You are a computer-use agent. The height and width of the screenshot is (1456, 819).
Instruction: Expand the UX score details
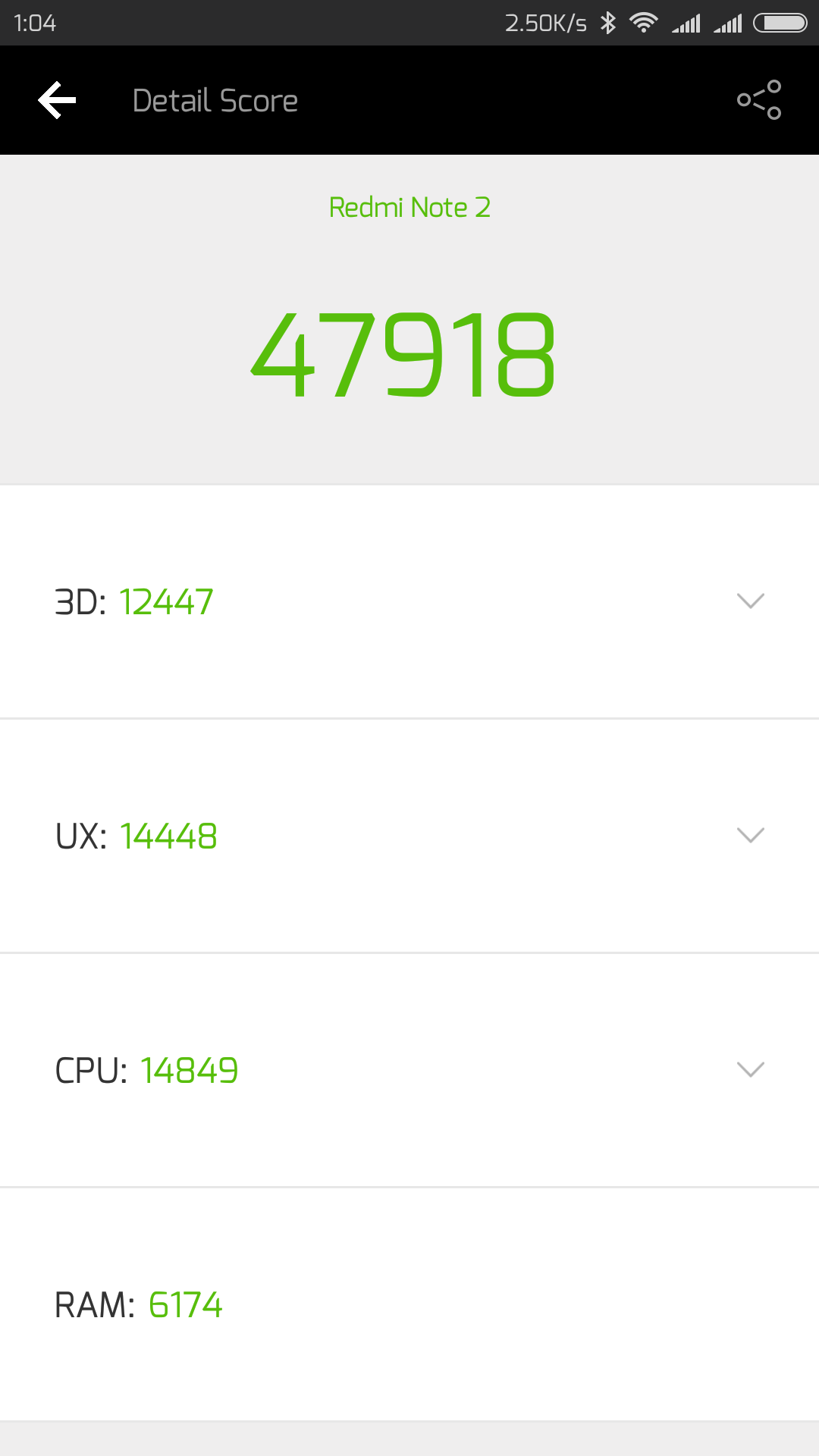point(409,836)
